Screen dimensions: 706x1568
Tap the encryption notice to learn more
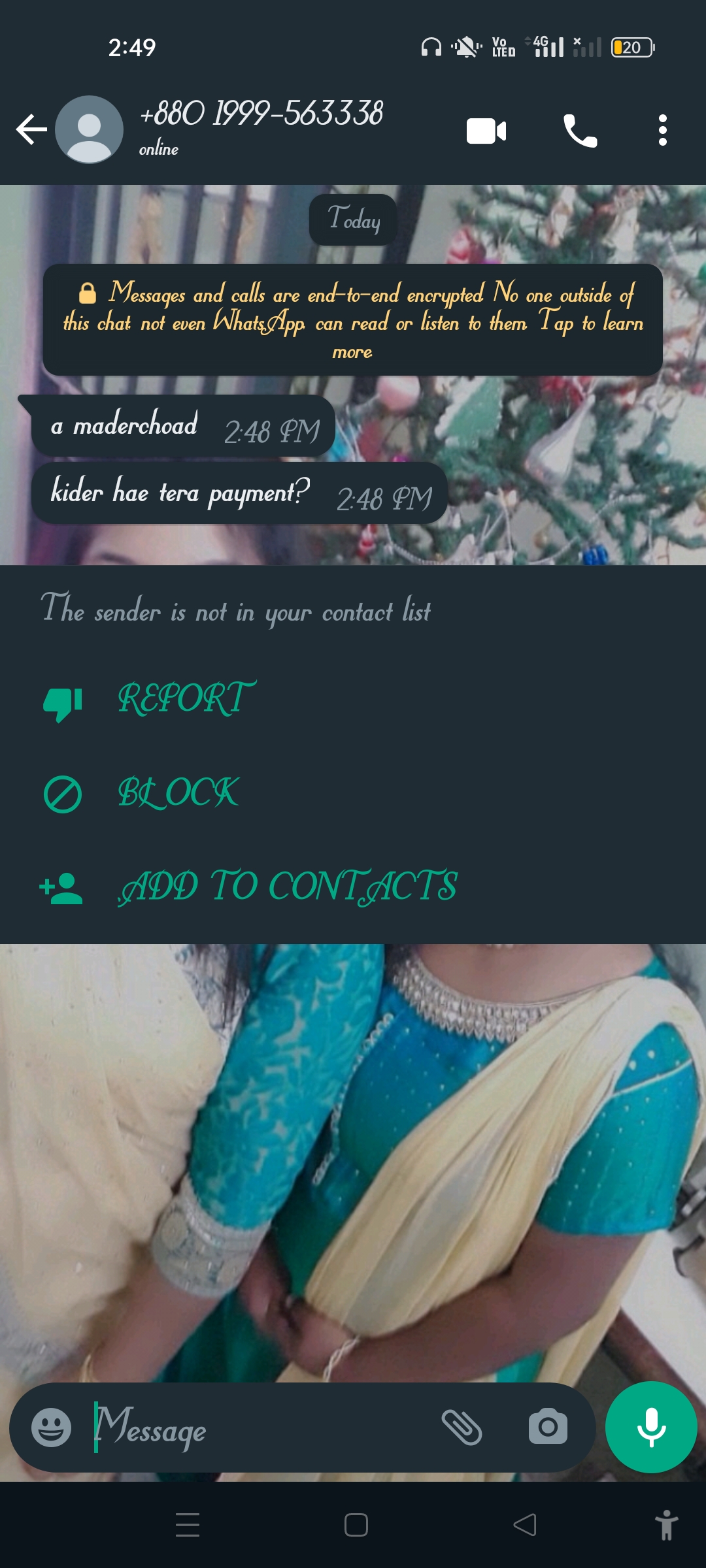[x=353, y=320]
